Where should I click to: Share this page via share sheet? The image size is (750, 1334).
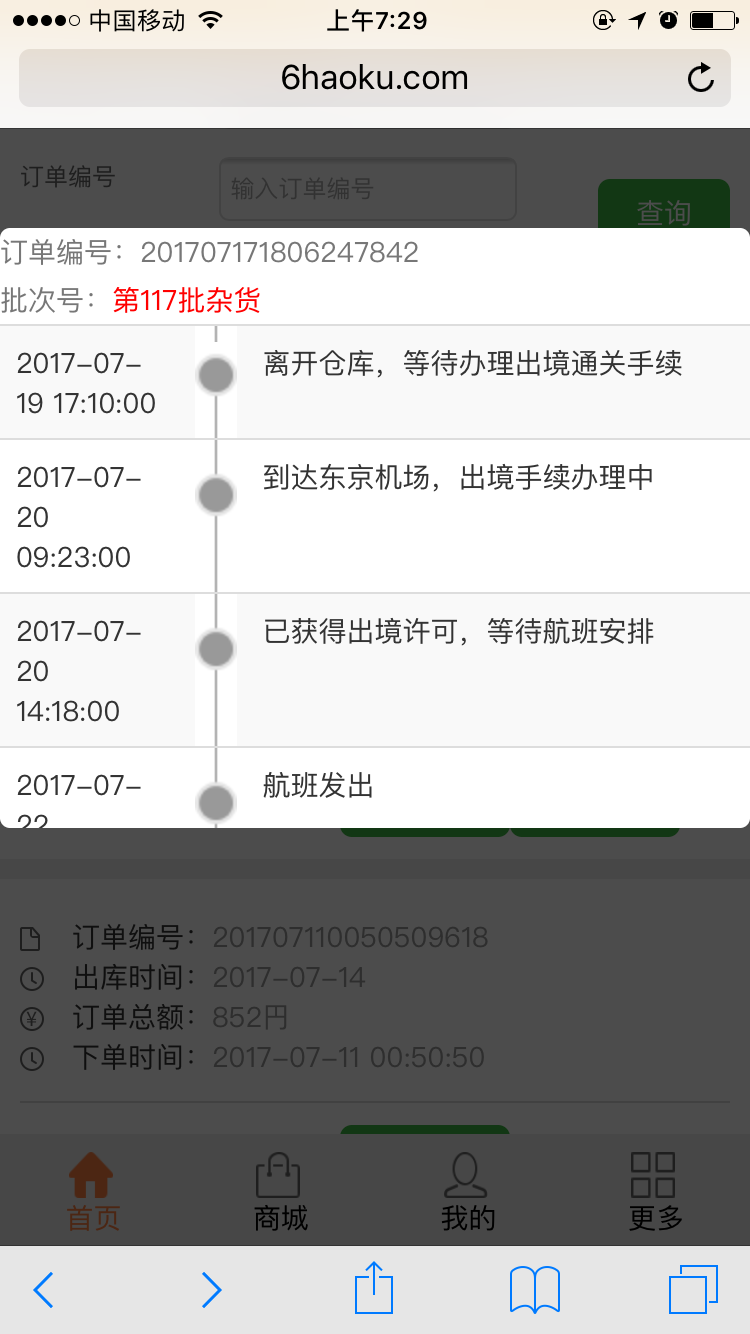click(x=374, y=1288)
